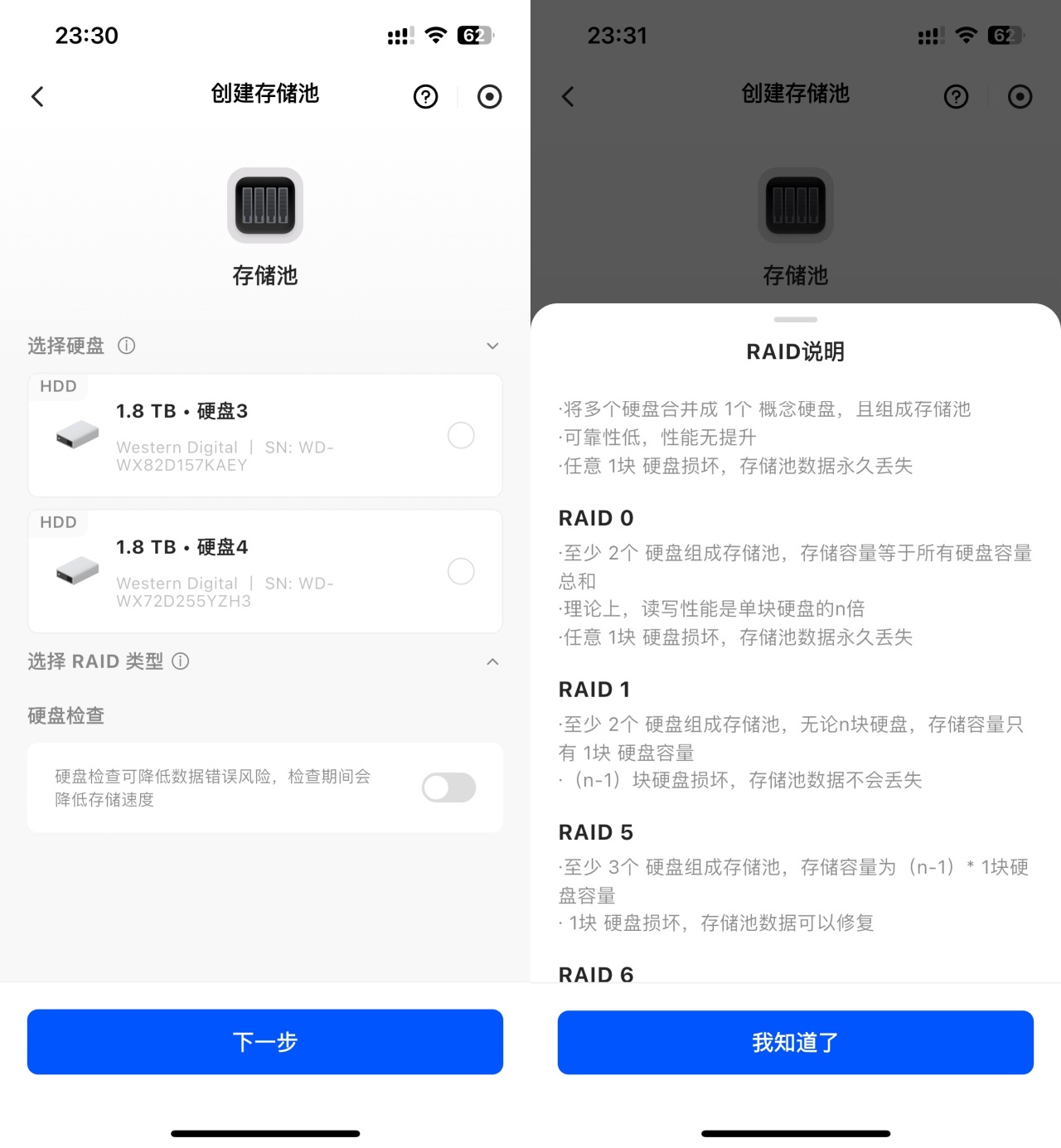Image resolution: width=1061 pixels, height=1148 pixels.
Task: Dismiss RAID说明 with 我知道了
Action: tap(796, 1042)
